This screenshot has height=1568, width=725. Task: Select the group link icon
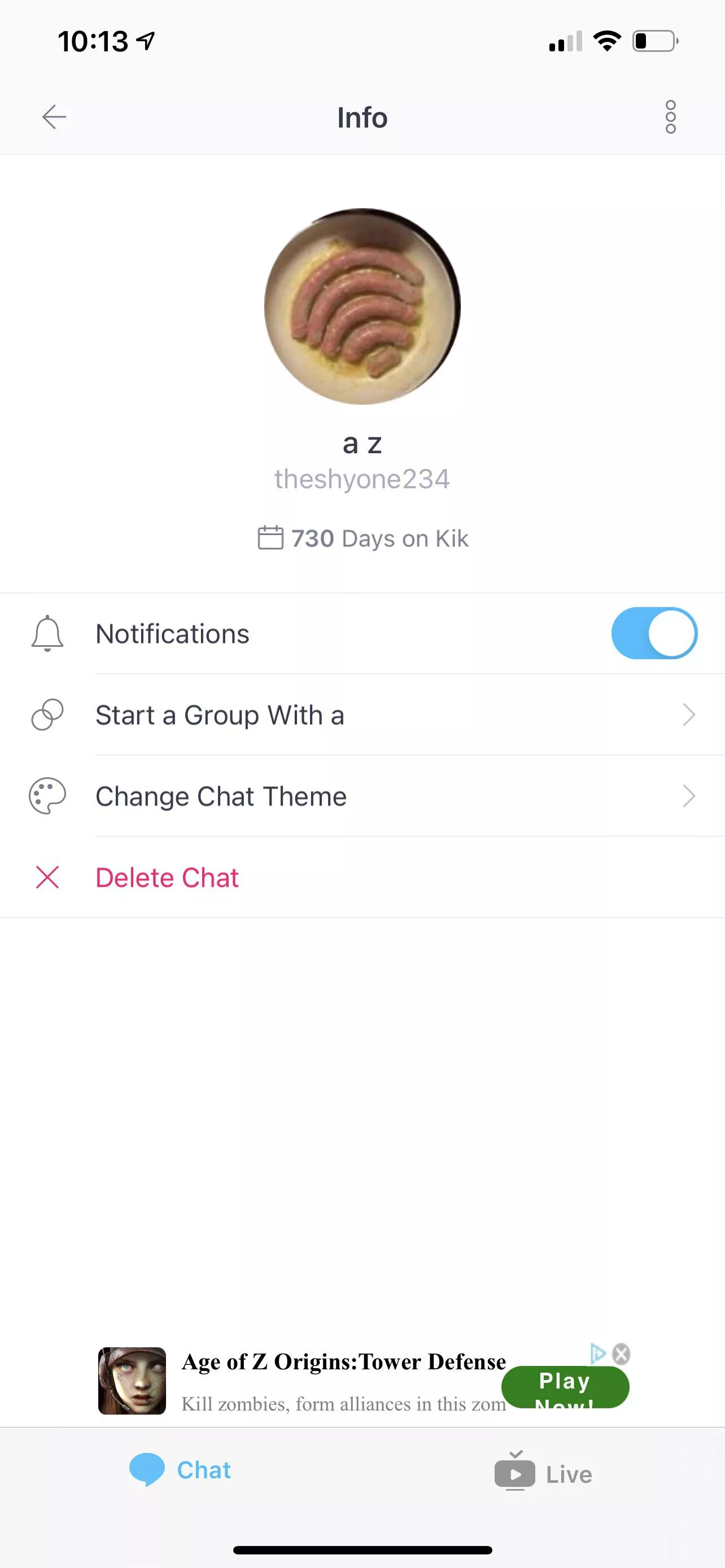[x=47, y=715]
